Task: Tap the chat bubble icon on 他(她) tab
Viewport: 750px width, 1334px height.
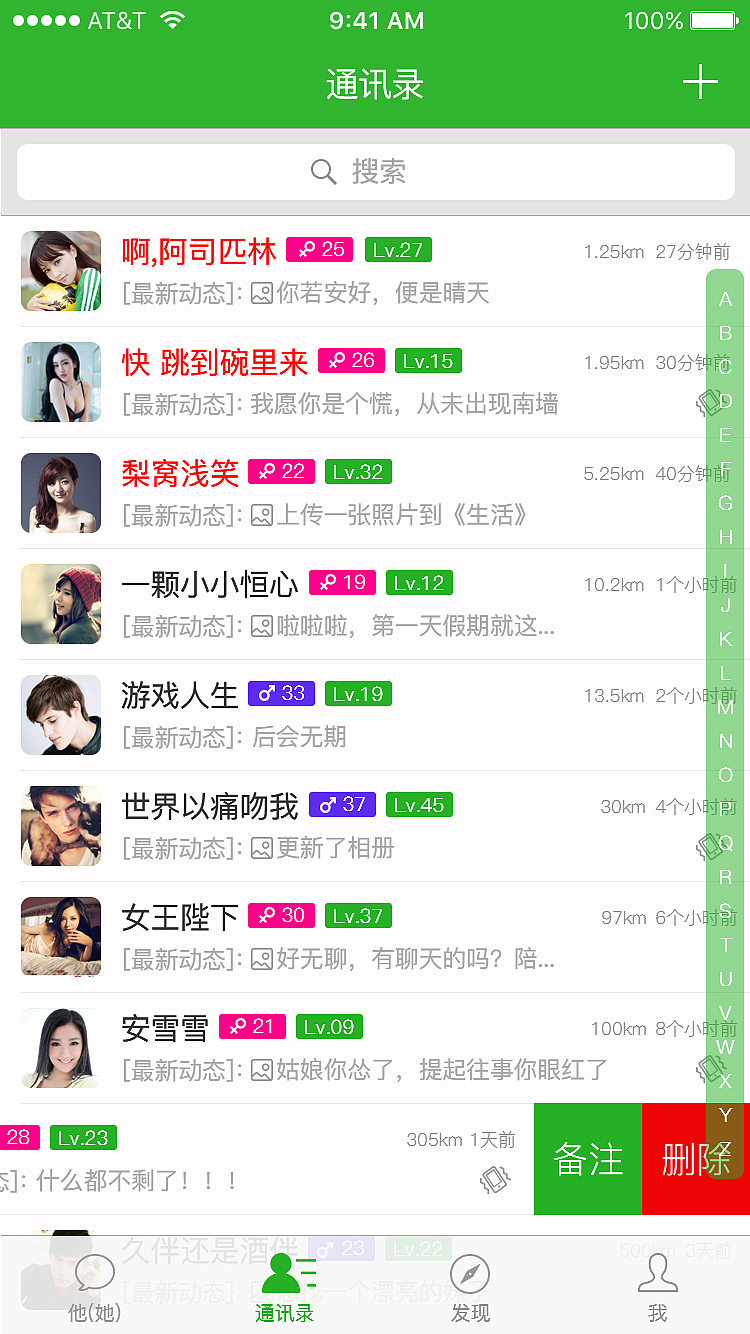Action: [94, 1272]
